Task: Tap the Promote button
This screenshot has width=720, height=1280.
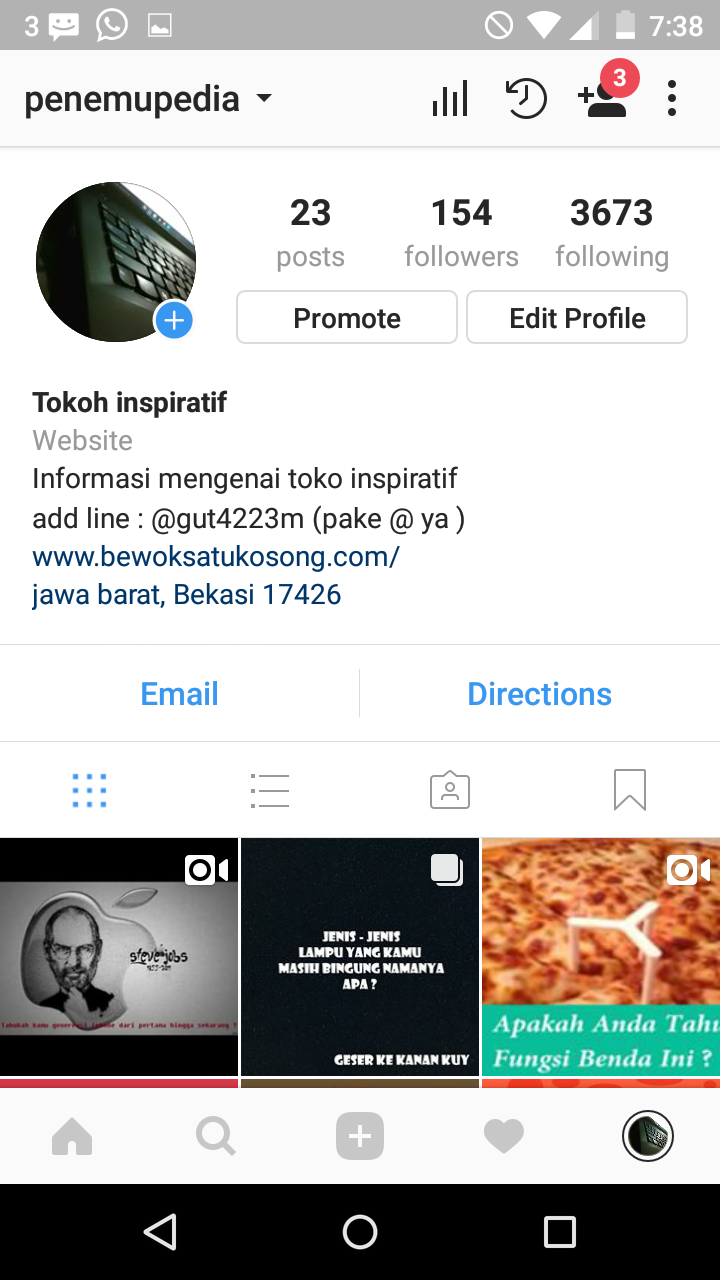Action: pos(347,318)
